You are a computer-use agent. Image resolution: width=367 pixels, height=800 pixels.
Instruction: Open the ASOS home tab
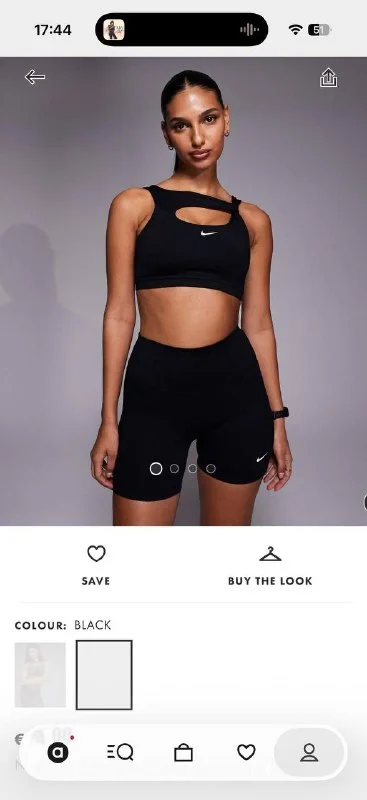point(58,752)
